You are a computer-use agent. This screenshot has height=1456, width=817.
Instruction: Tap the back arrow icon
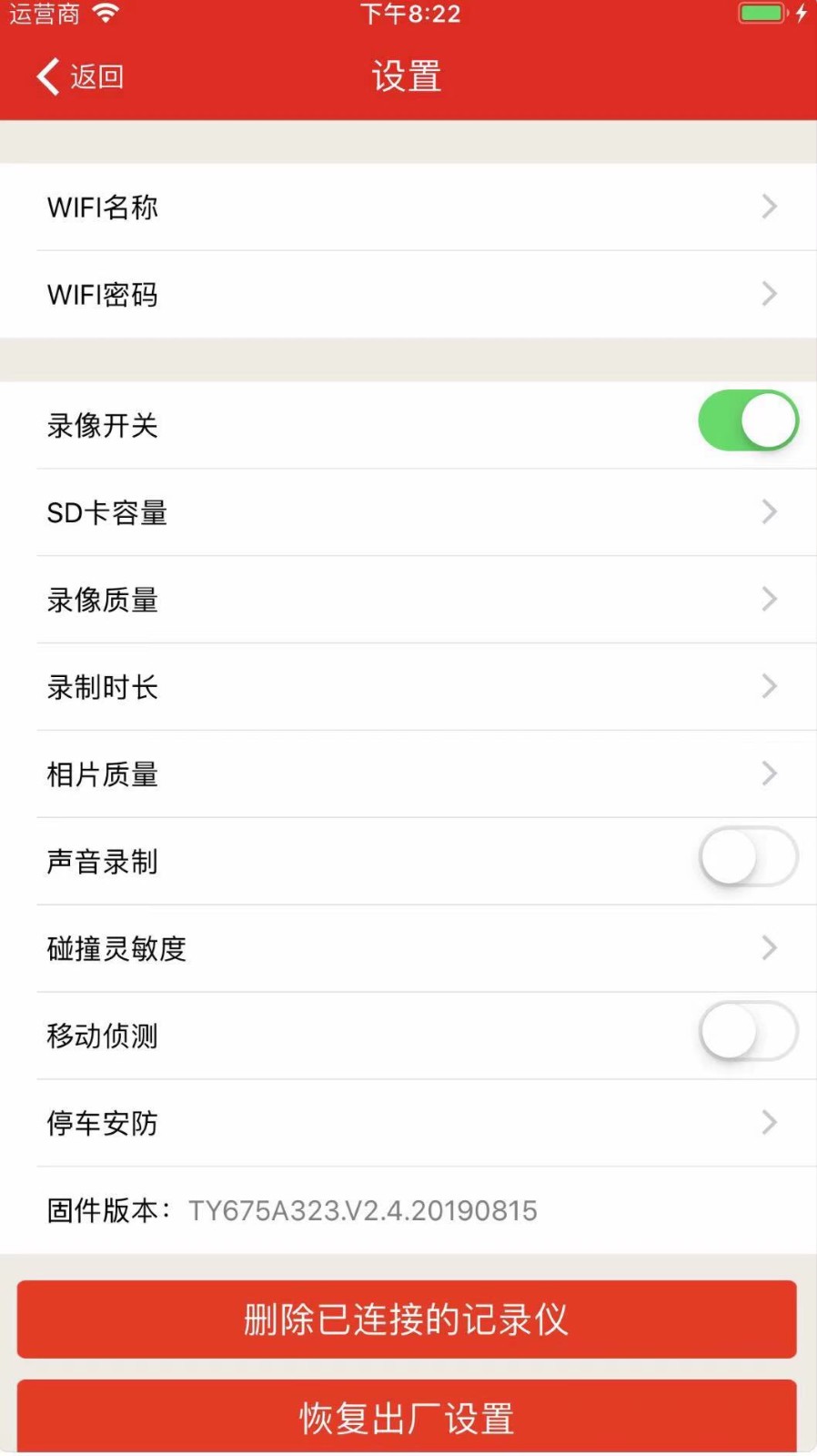pos(45,76)
